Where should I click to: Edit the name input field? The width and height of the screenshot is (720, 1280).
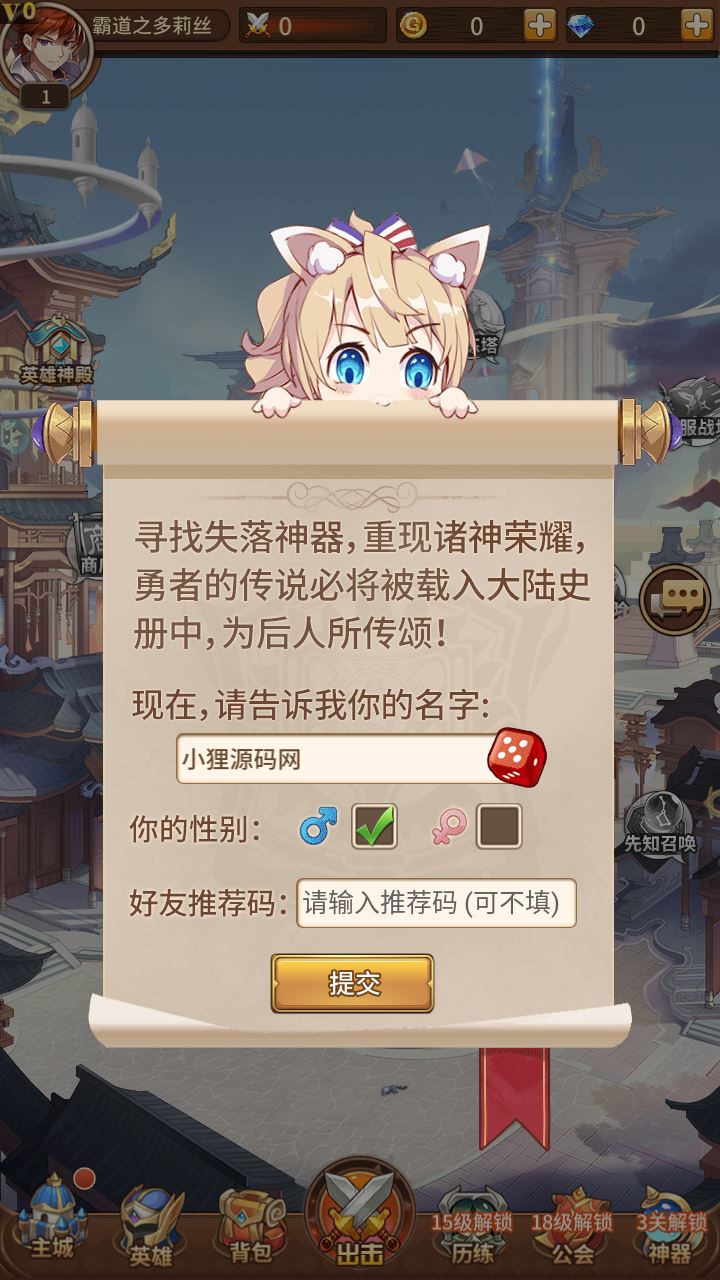coord(330,760)
